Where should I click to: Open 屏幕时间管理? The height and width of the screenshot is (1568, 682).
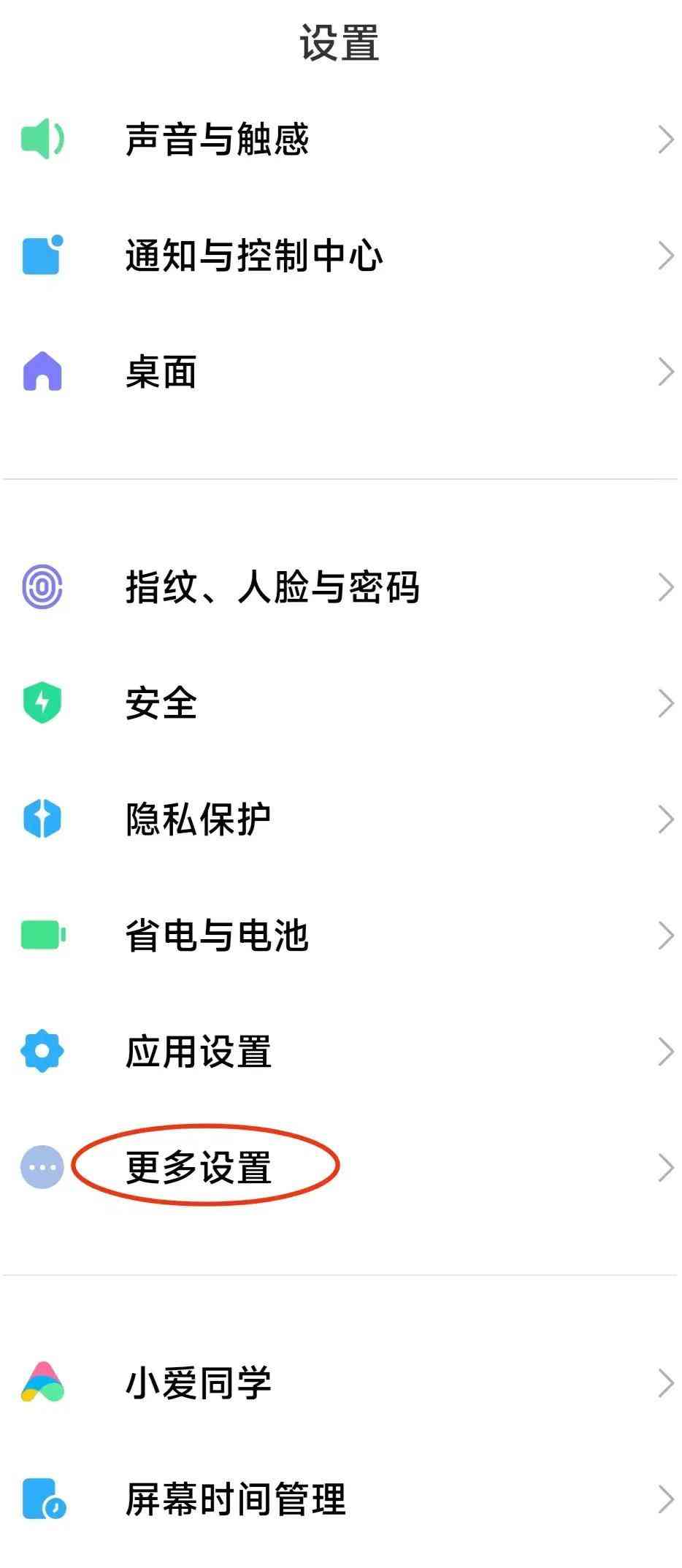tap(235, 1499)
